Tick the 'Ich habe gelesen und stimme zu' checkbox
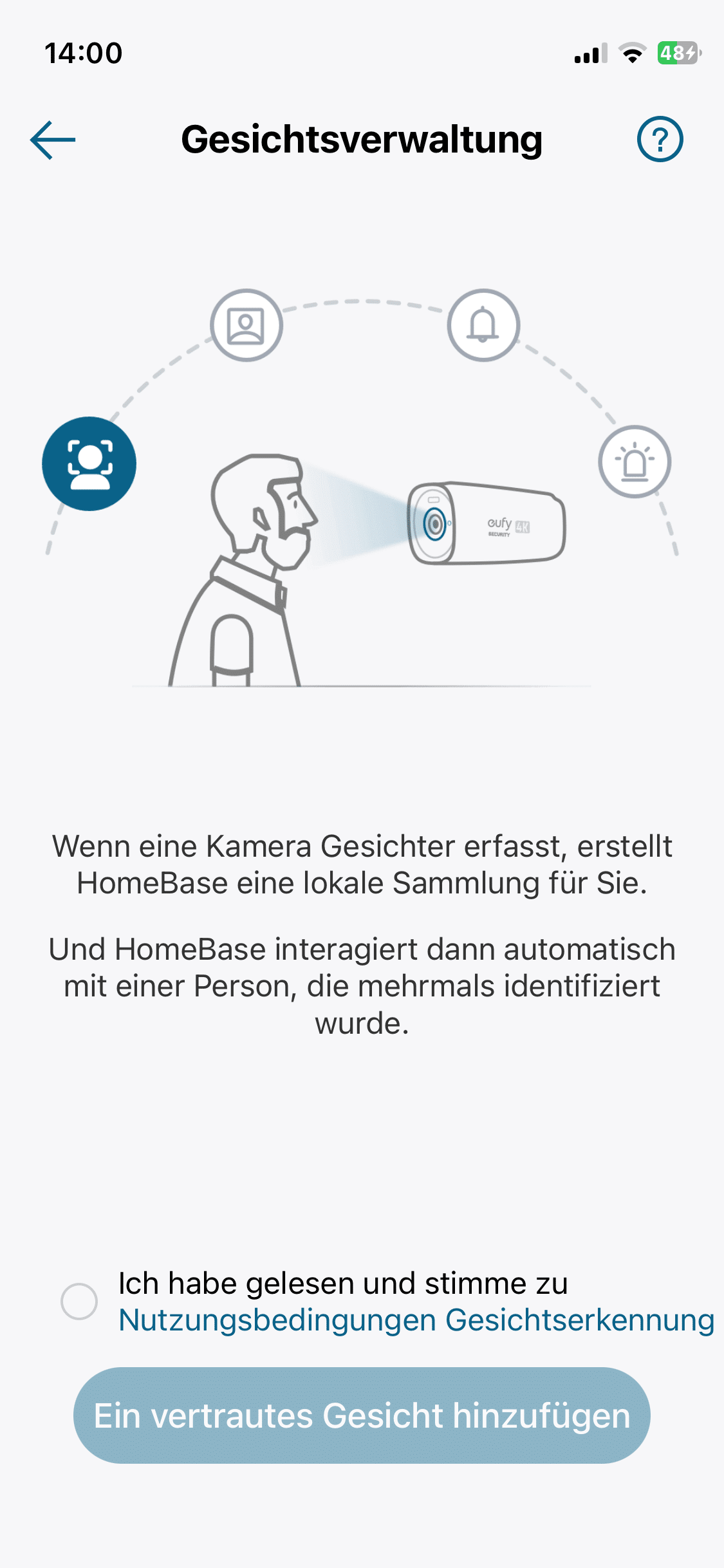This screenshot has height=1568, width=724. click(x=79, y=1301)
